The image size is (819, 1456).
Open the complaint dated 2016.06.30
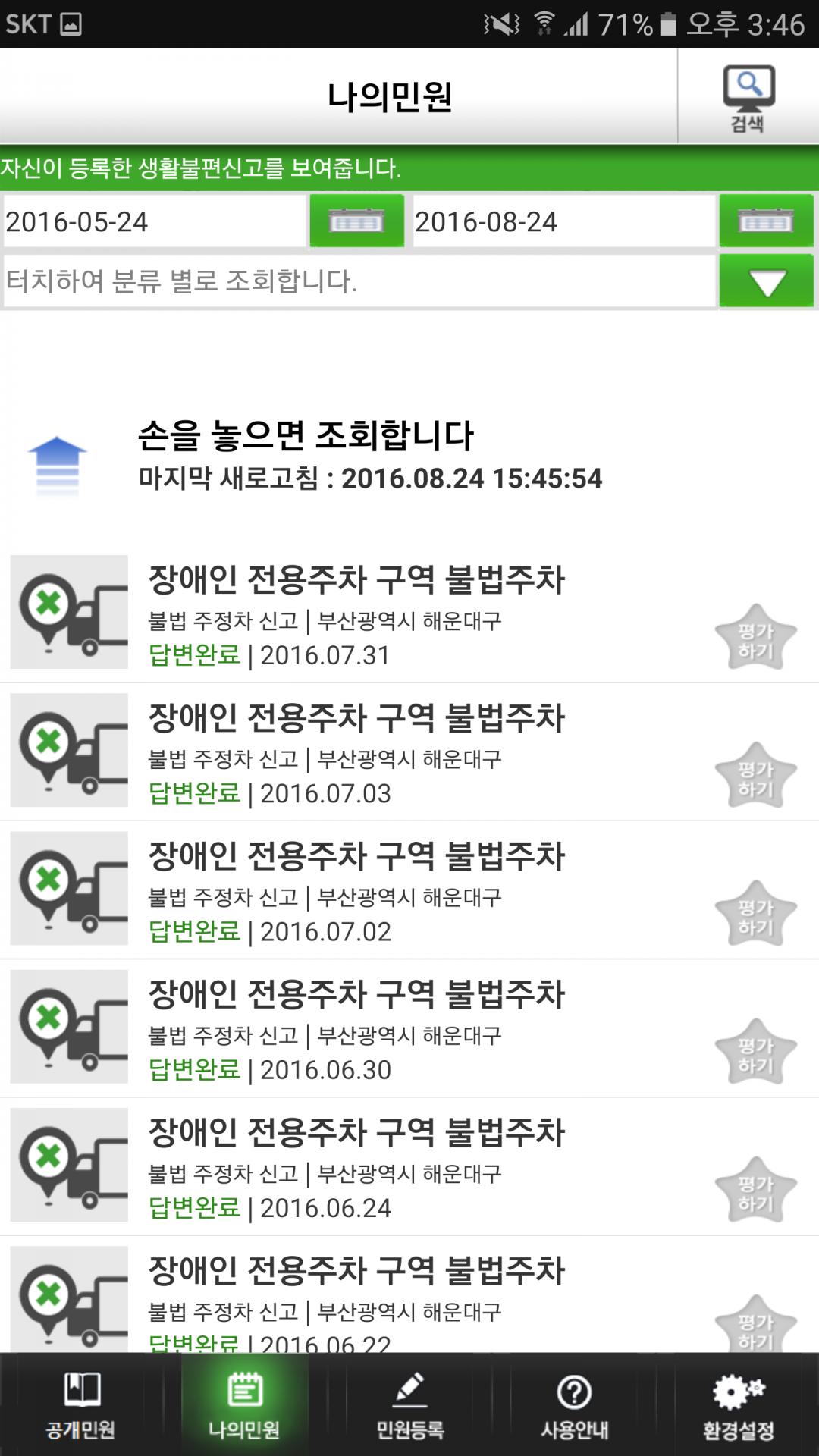[356, 1028]
